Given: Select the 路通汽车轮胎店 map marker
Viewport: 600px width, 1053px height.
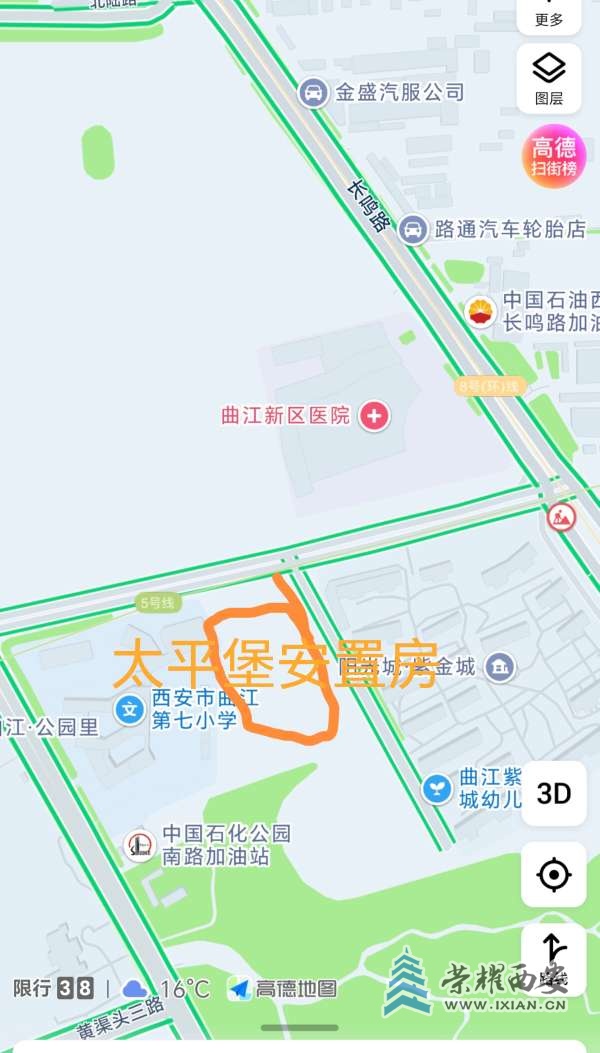Looking at the screenshot, I should [x=411, y=229].
